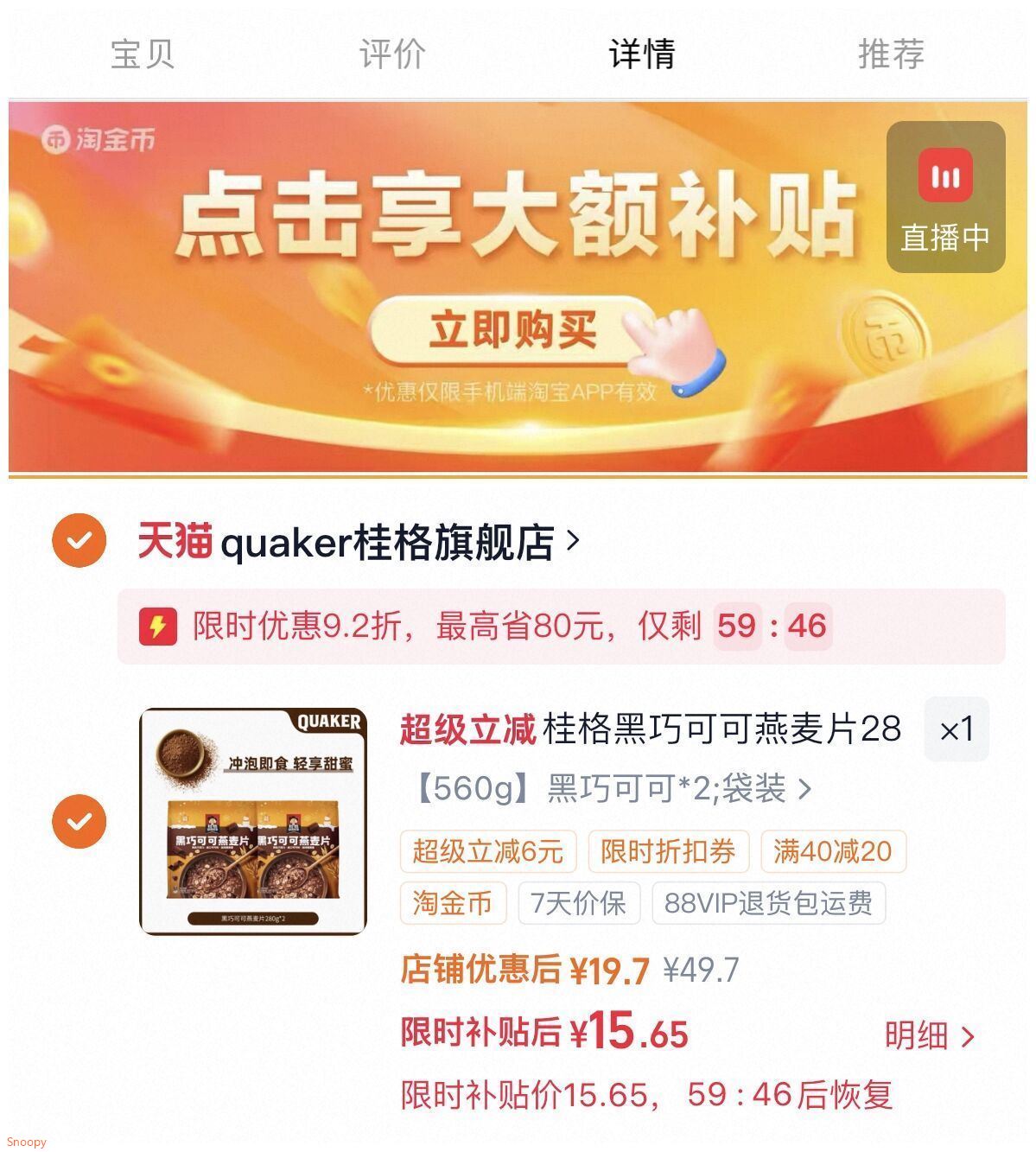Select the 详情 tab
This screenshot has width=1036, height=1152.
coord(641,54)
